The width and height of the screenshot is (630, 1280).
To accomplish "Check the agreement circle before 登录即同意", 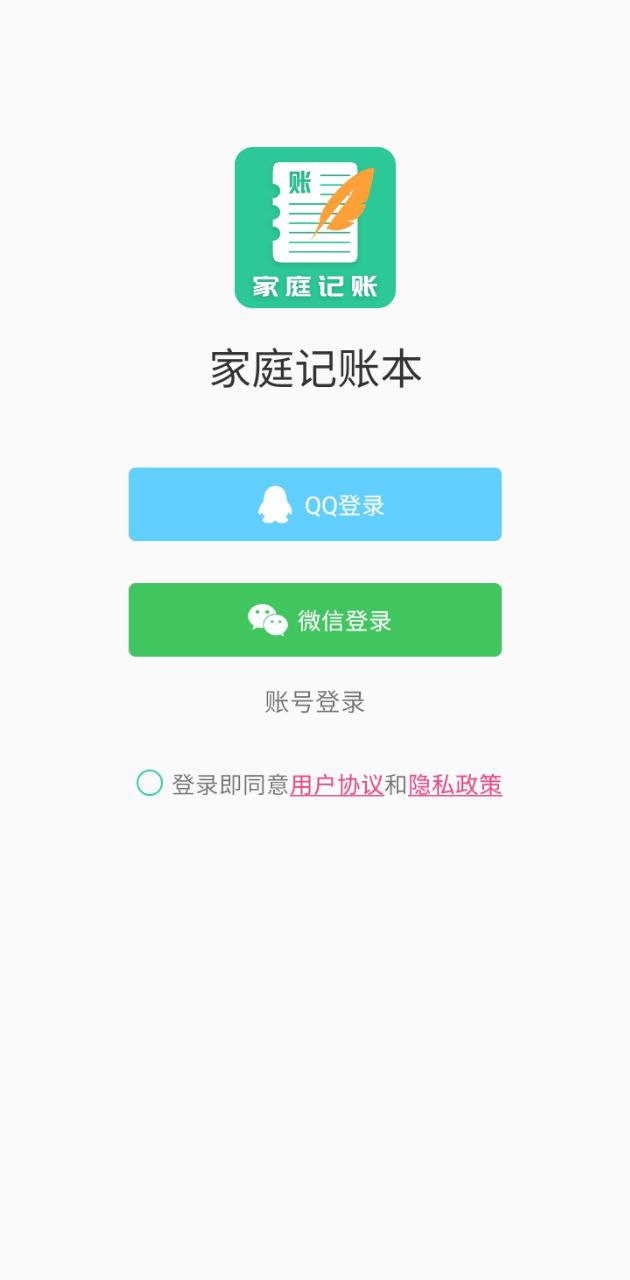I will (149, 783).
